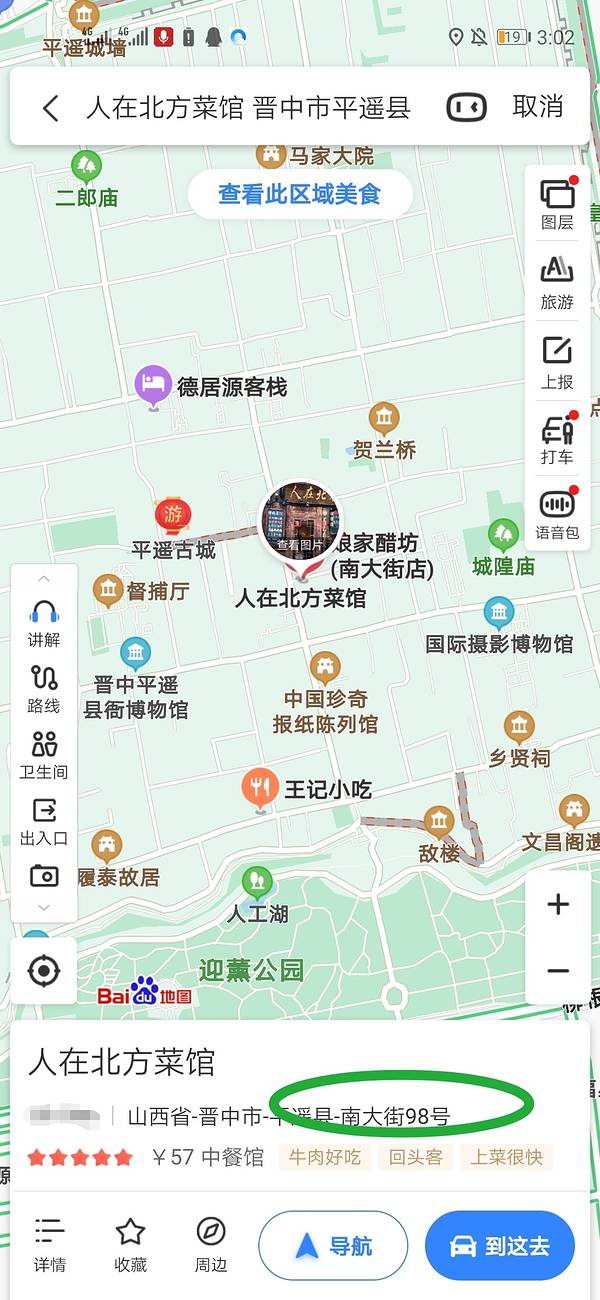Show 出入口 entrances and exits
Screen dimensions: 600x1300
pyautogui.click(x=44, y=822)
